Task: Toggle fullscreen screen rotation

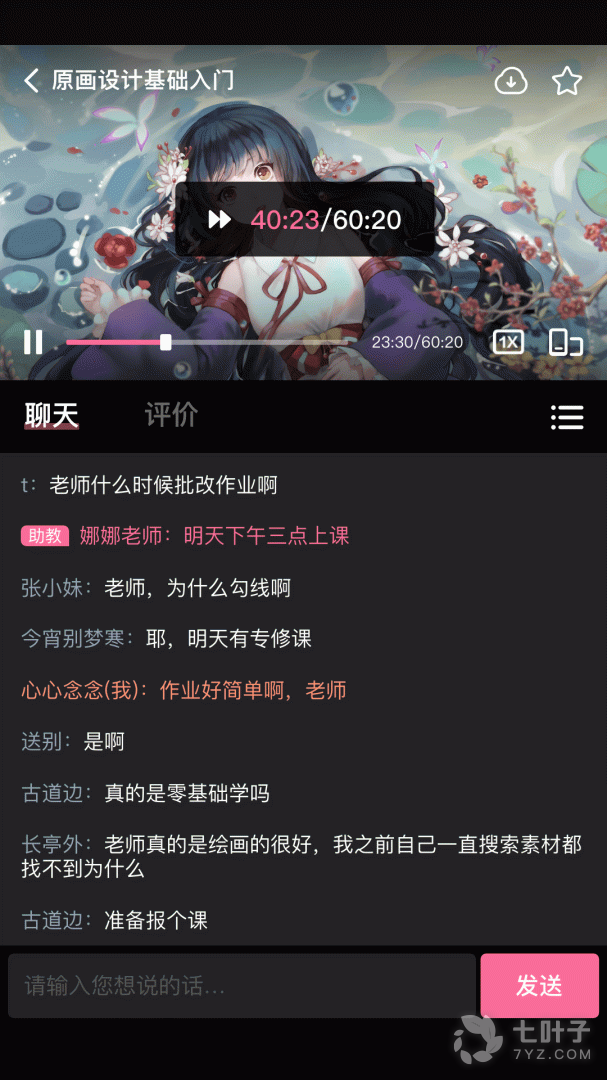Action: pyautogui.click(x=566, y=342)
